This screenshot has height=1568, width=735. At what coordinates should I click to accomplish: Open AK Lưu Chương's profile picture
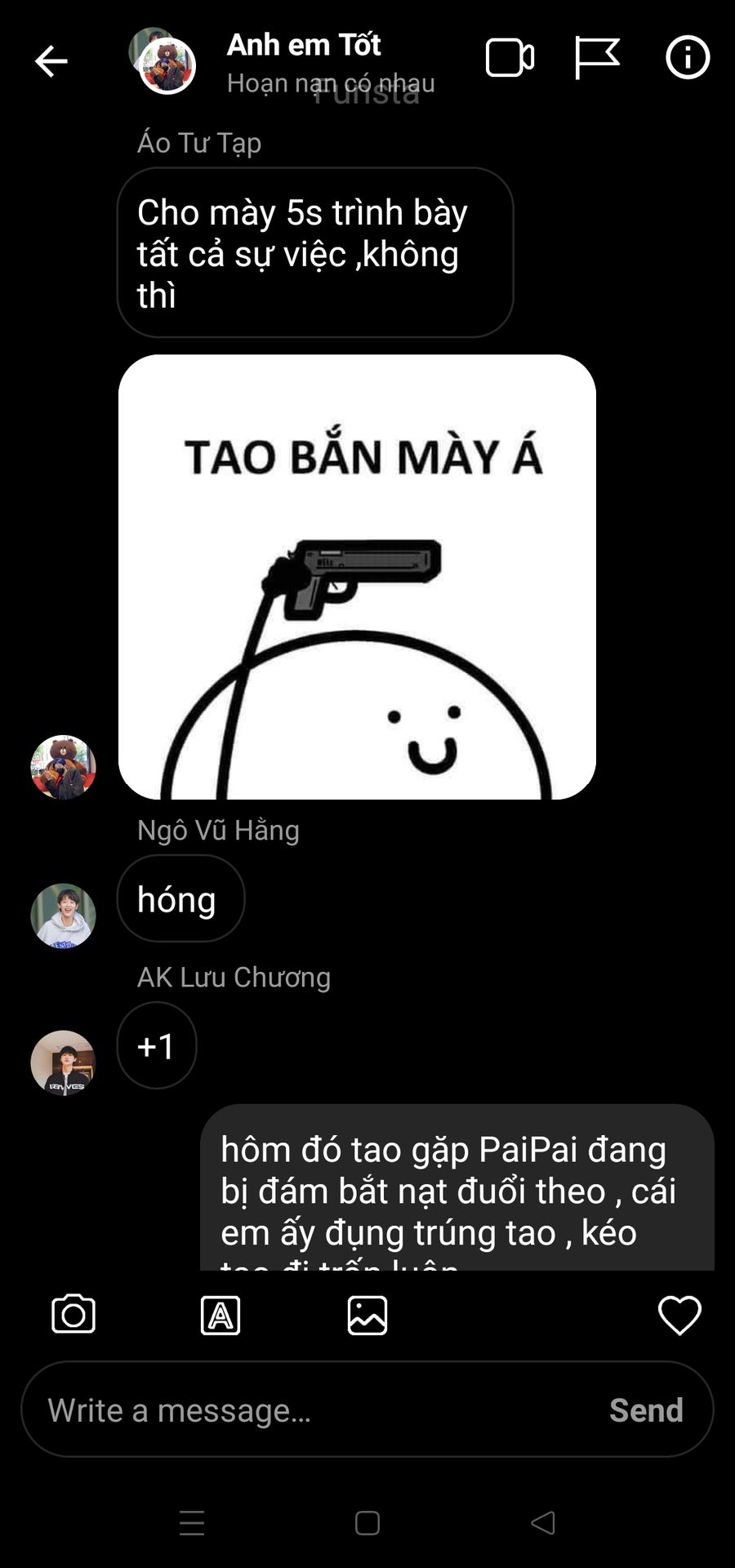[63, 1062]
